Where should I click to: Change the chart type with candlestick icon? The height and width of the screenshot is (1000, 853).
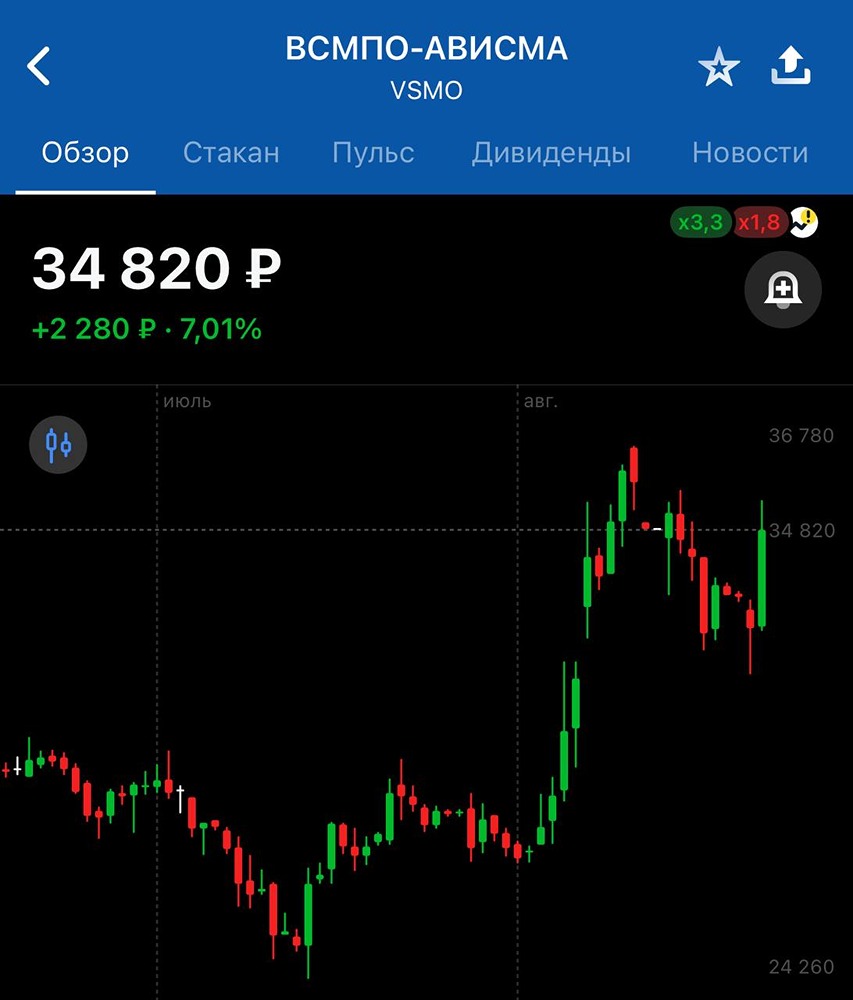[58, 443]
